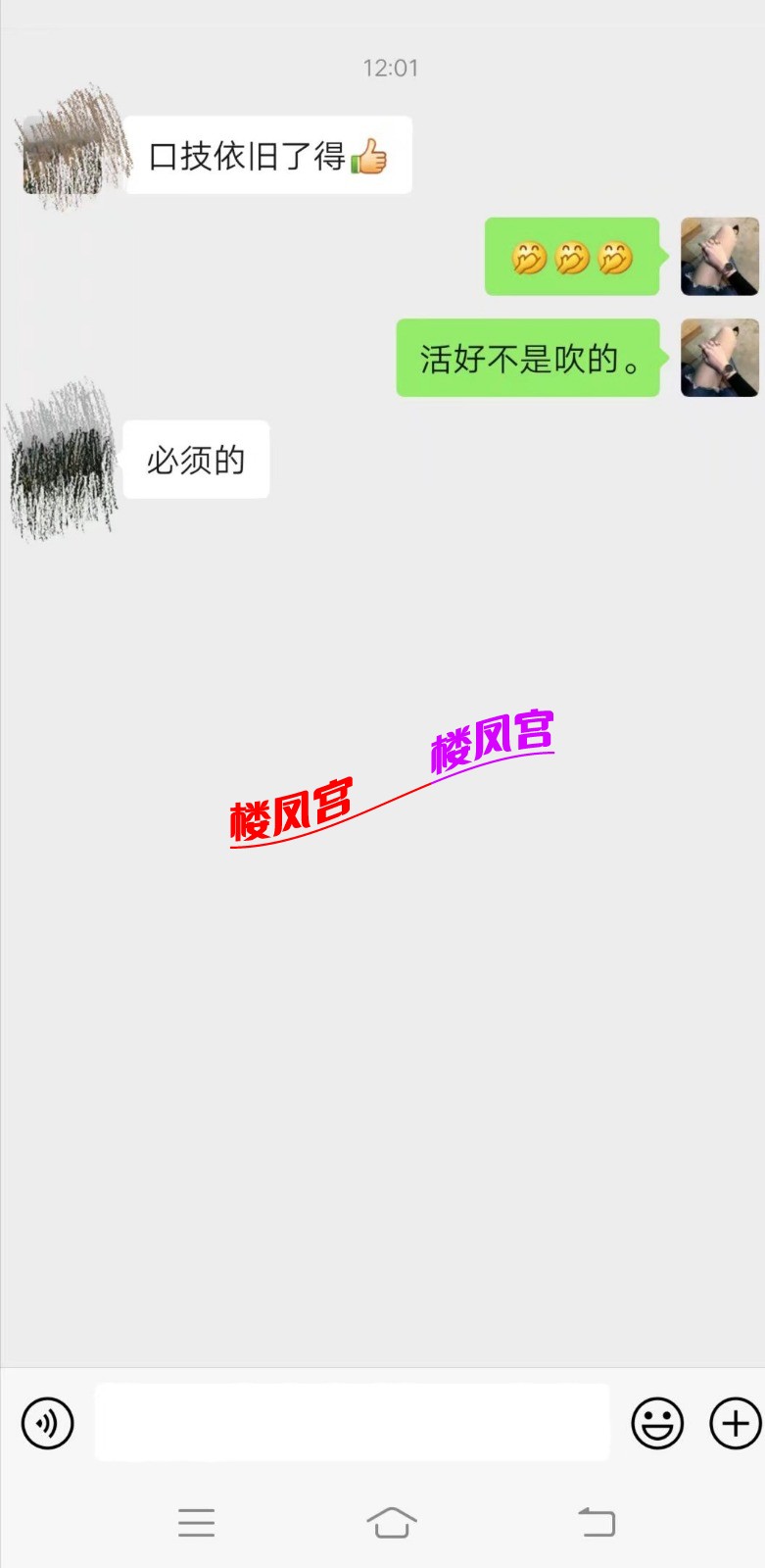Viewport: 765px width, 1568px height.
Task: Open the emoji picker
Action: coord(656,1423)
